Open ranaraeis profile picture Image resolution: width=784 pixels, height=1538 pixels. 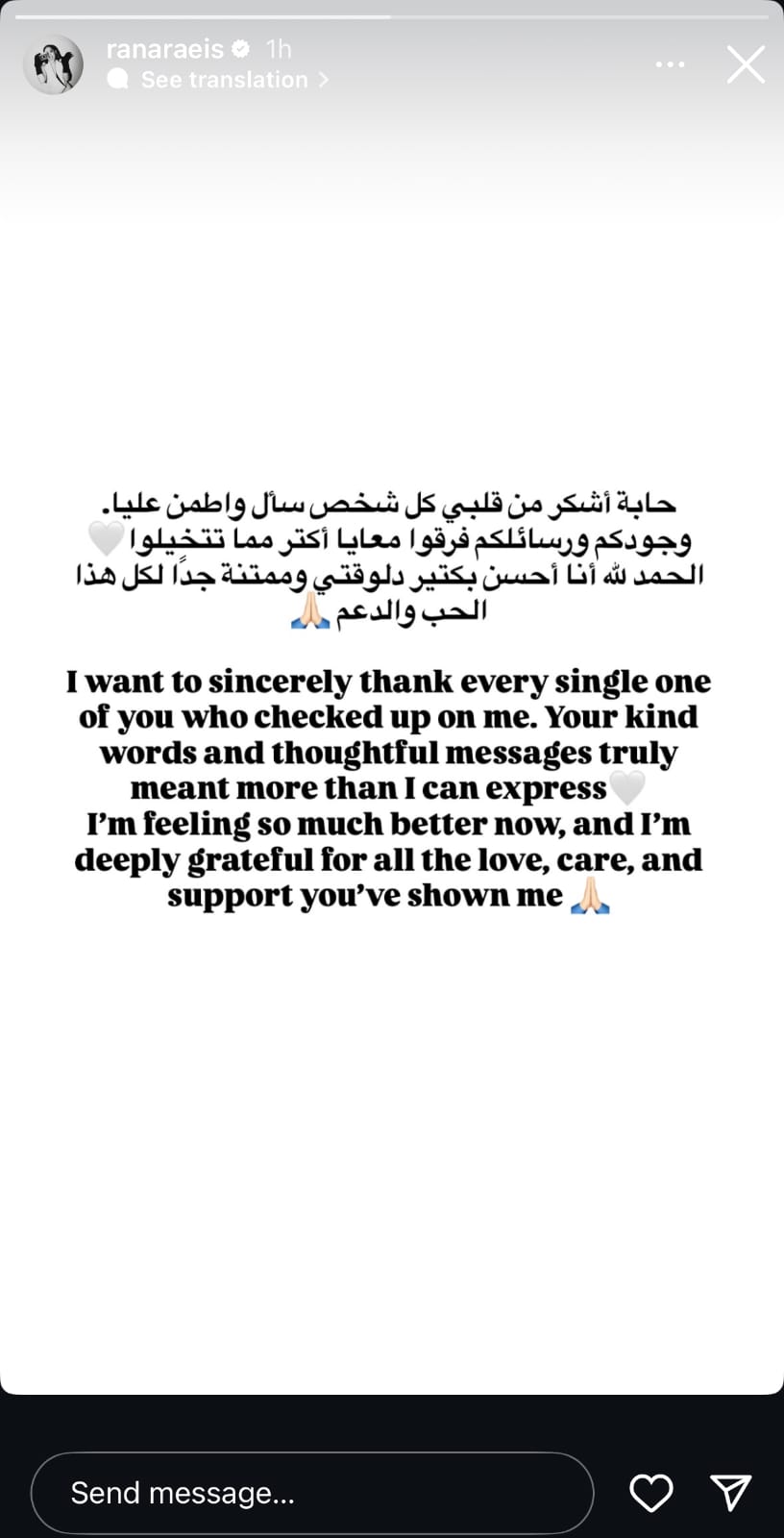pyautogui.click(x=53, y=64)
